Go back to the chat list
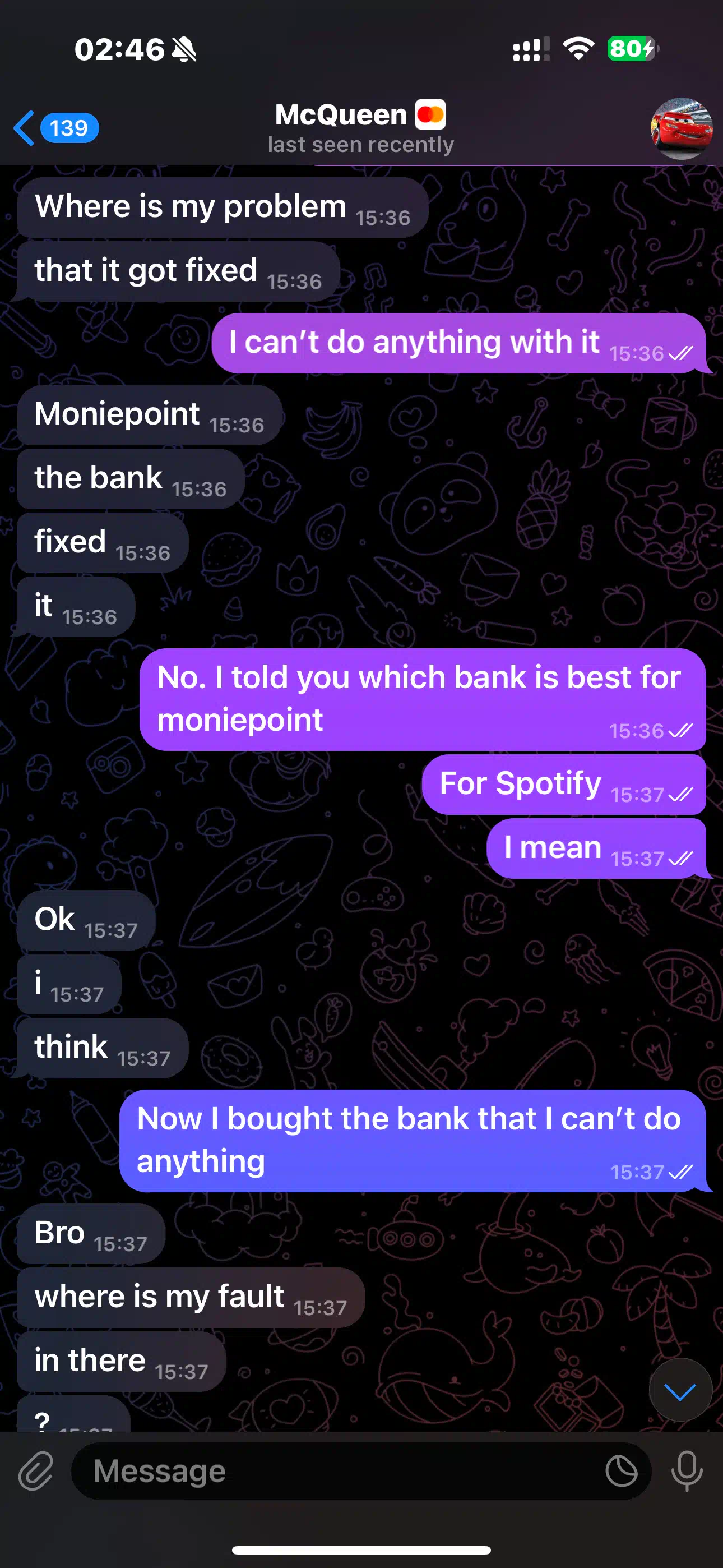The height and width of the screenshot is (1568, 723). [56, 128]
